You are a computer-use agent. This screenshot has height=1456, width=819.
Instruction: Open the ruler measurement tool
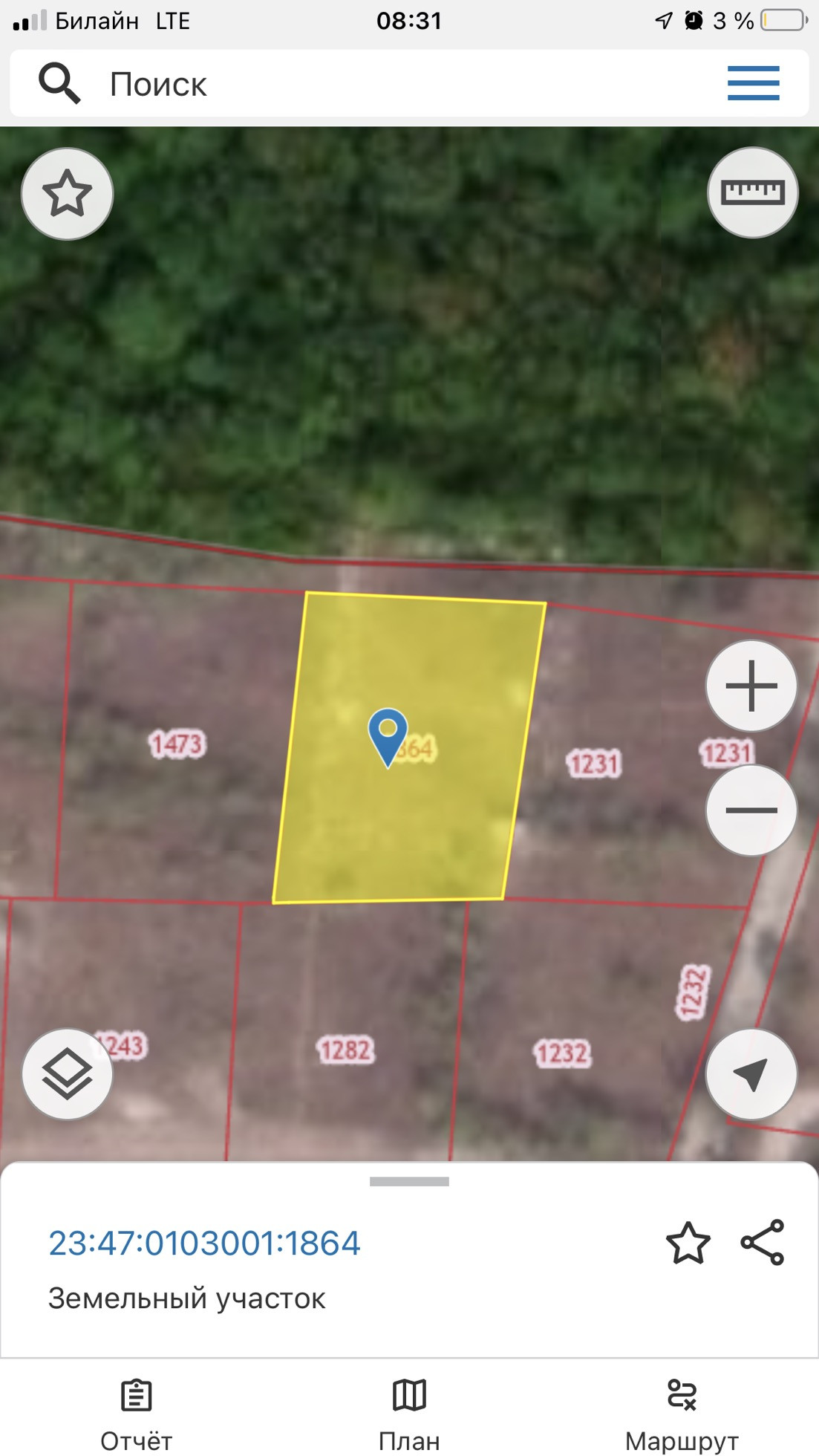[x=752, y=192]
